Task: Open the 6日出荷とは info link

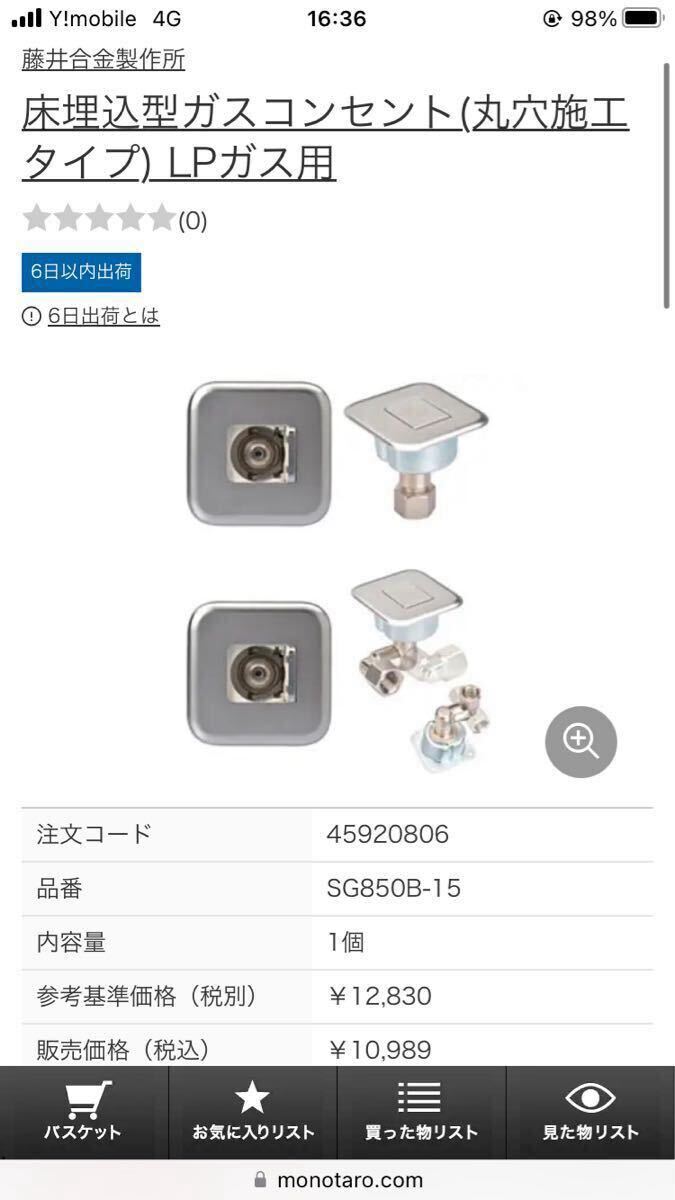Action: click(103, 316)
